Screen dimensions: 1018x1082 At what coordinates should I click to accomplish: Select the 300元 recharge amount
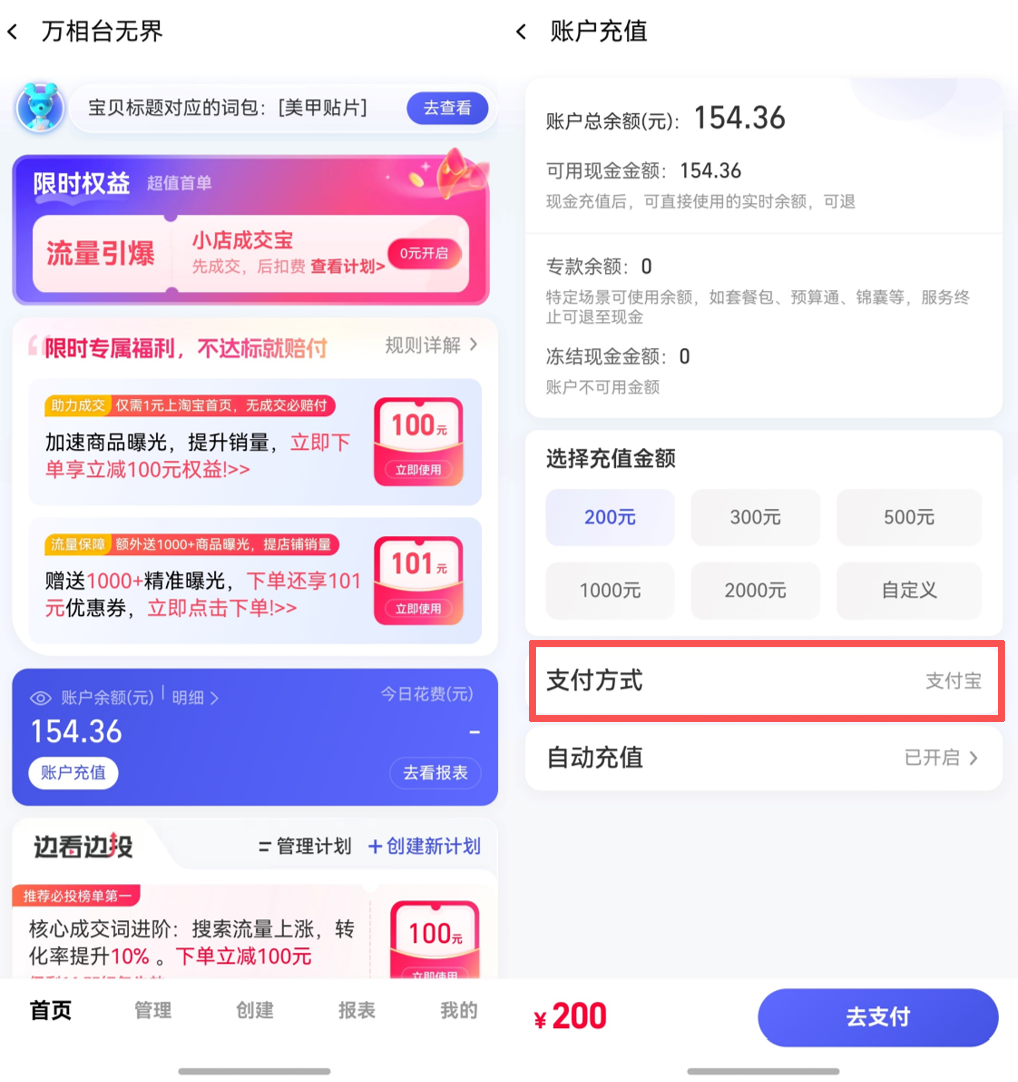[x=755, y=518]
